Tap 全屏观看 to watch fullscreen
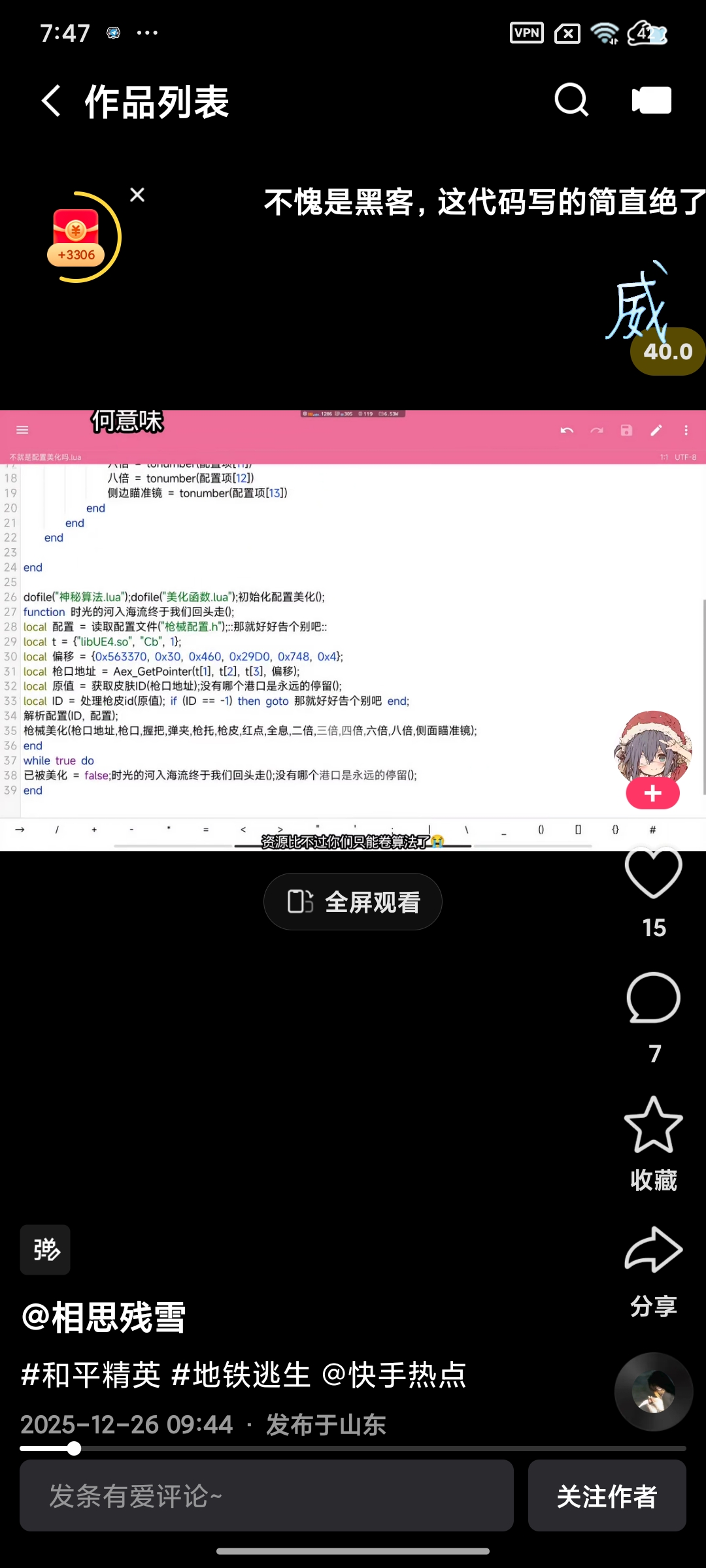This screenshot has height=1568, width=706. pyautogui.click(x=353, y=902)
